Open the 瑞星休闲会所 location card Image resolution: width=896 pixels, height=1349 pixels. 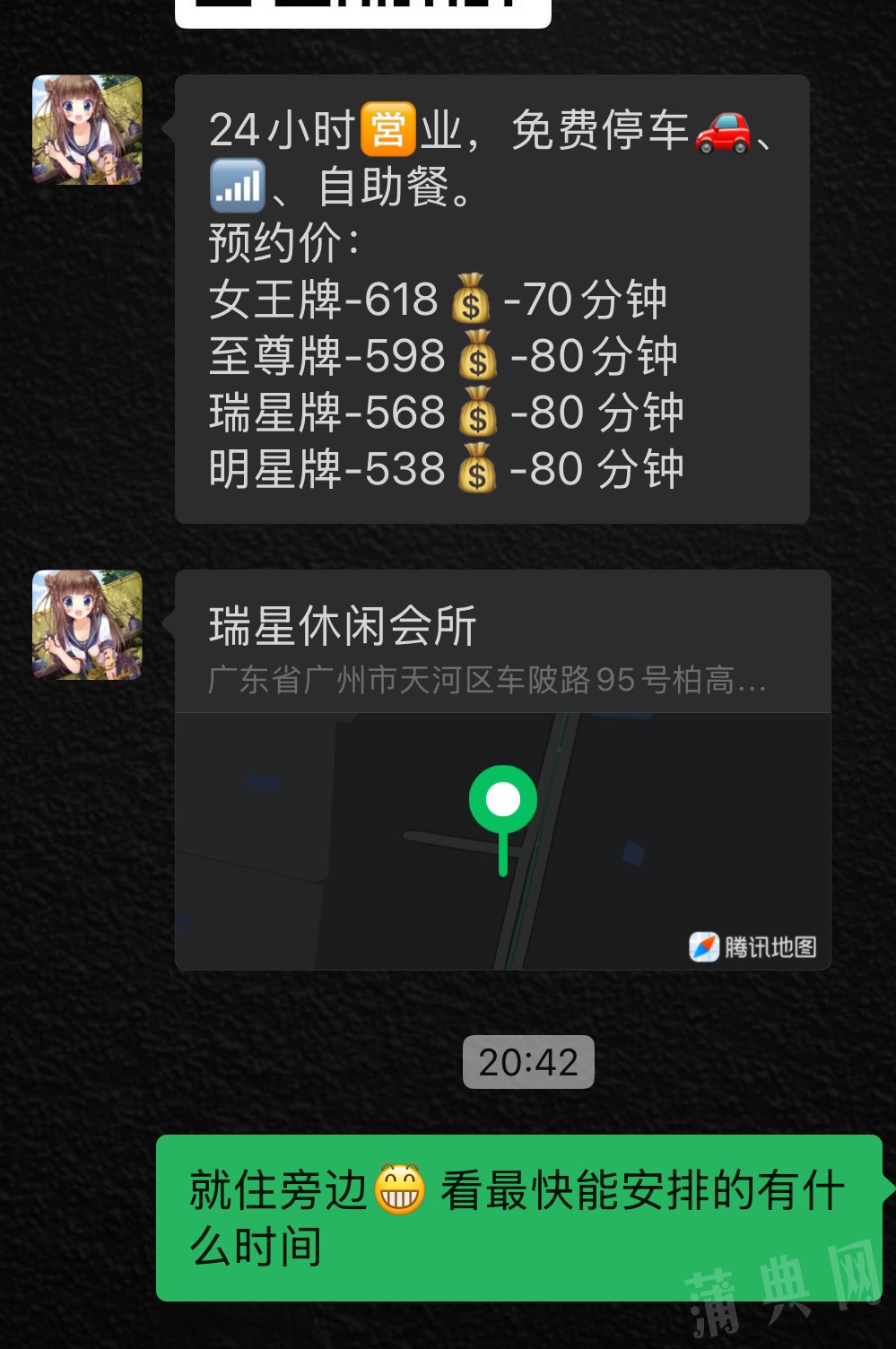click(x=502, y=769)
